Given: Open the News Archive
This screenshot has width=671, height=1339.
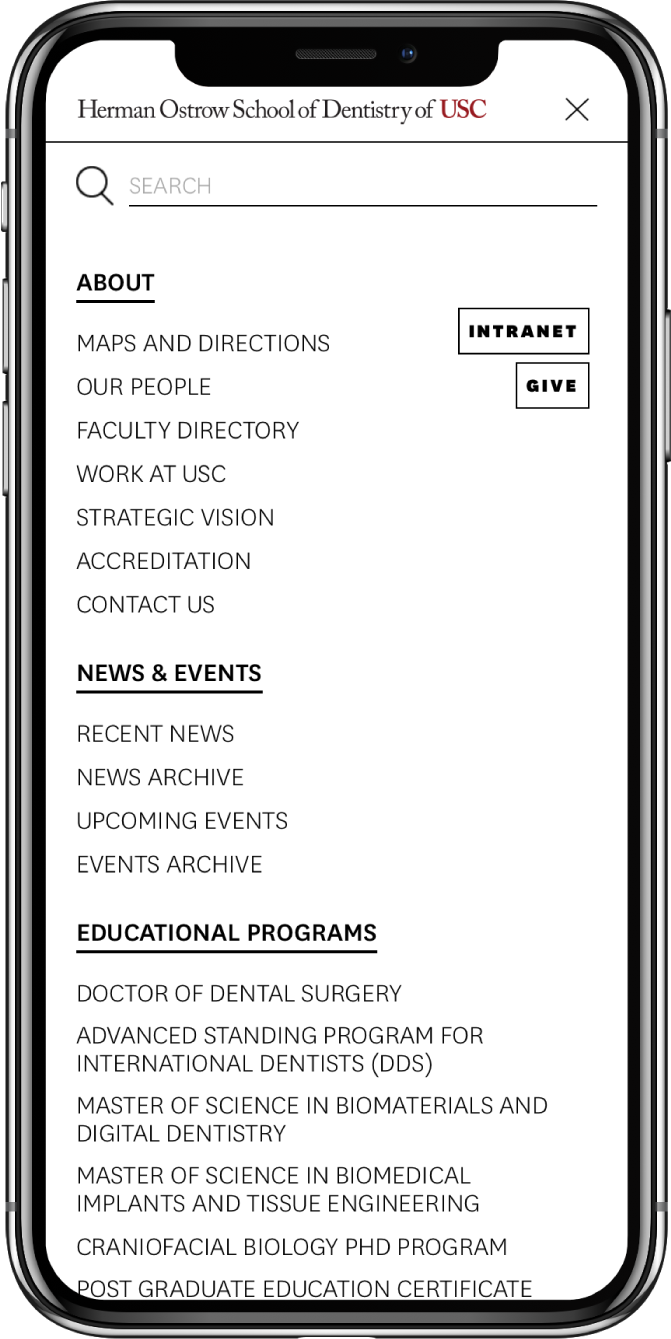Looking at the screenshot, I should pyautogui.click(x=160, y=777).
